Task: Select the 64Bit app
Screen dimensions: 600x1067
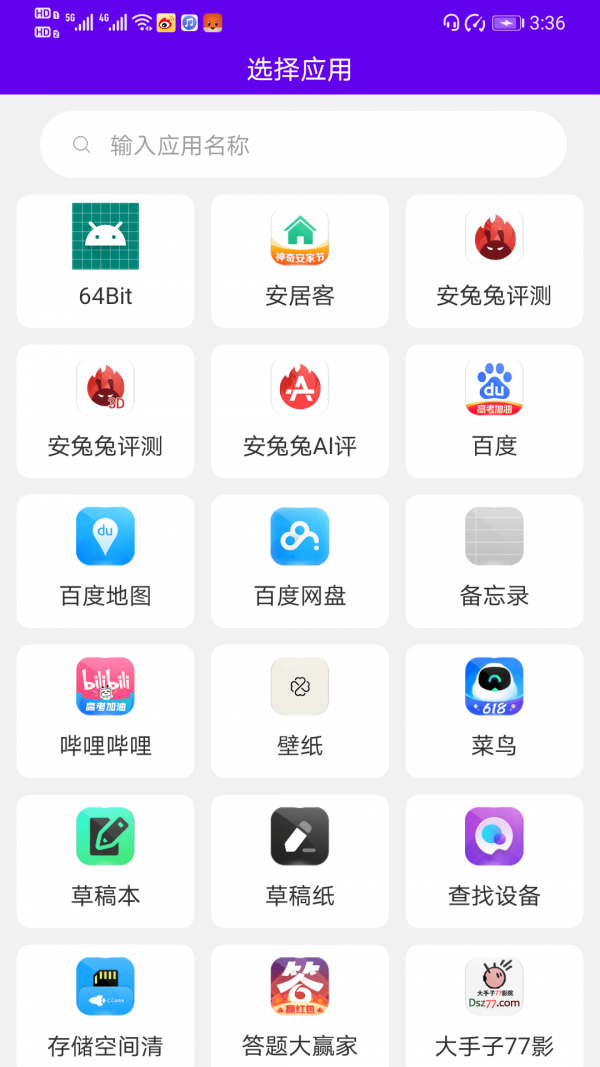Action: point(105,260)
